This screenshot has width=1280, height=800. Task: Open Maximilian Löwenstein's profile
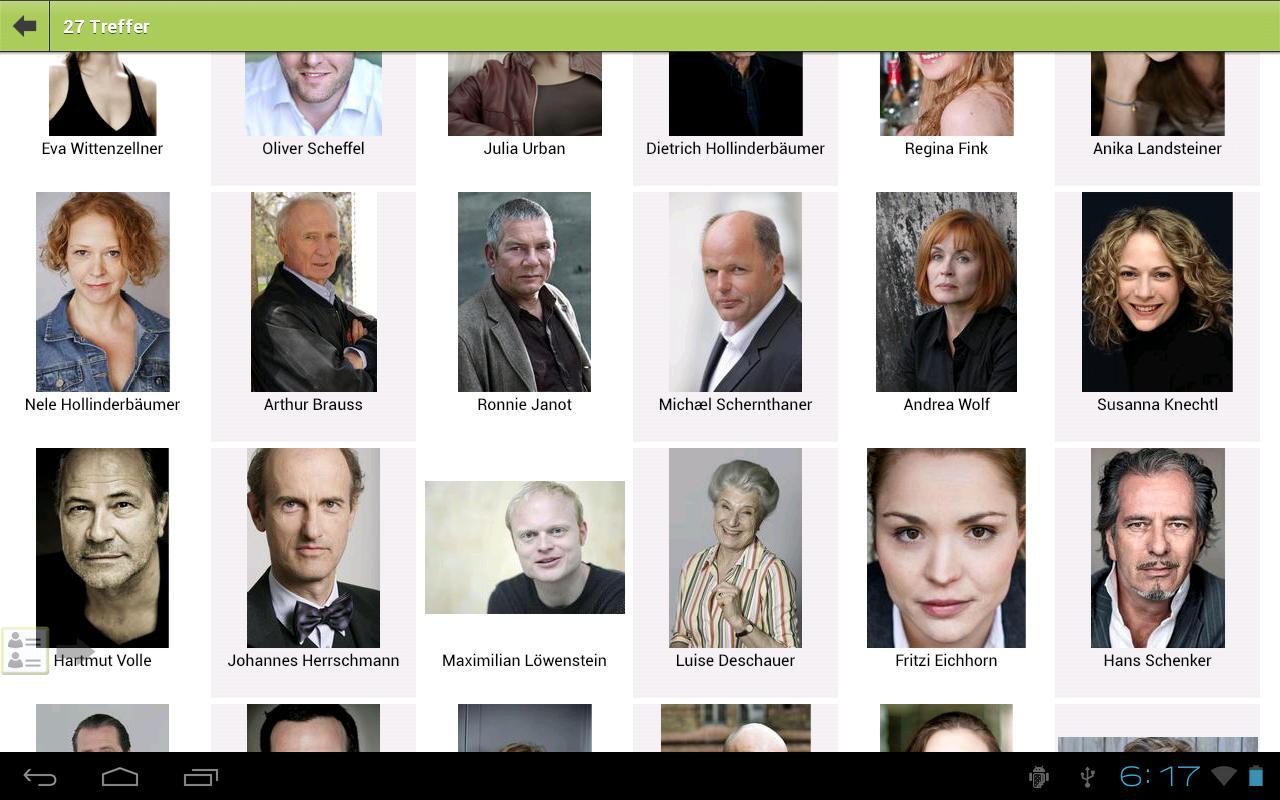(x=524, y=548)
